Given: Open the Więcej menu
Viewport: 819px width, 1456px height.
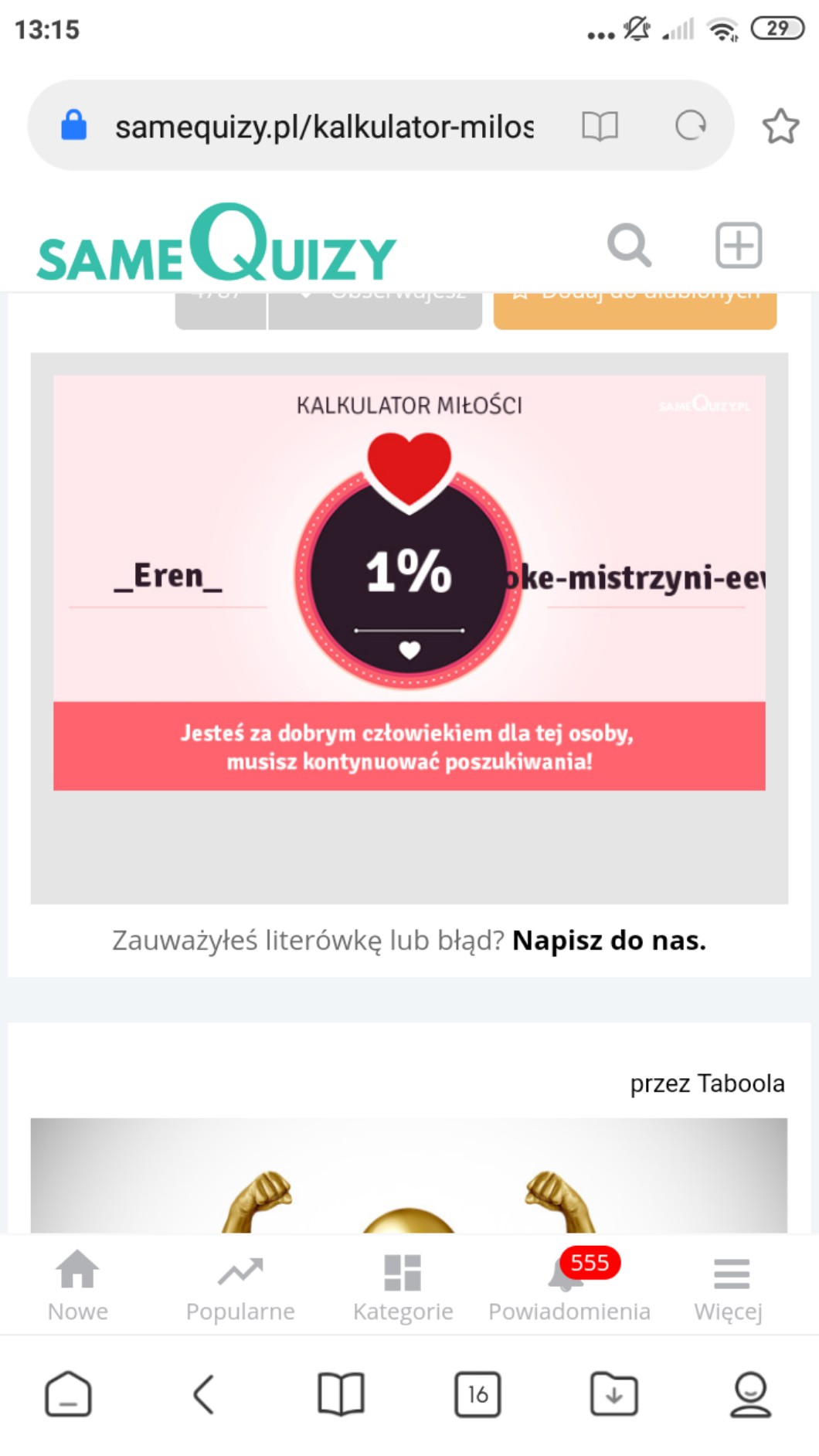Looking at the screenshot, I should [729, 1286].
